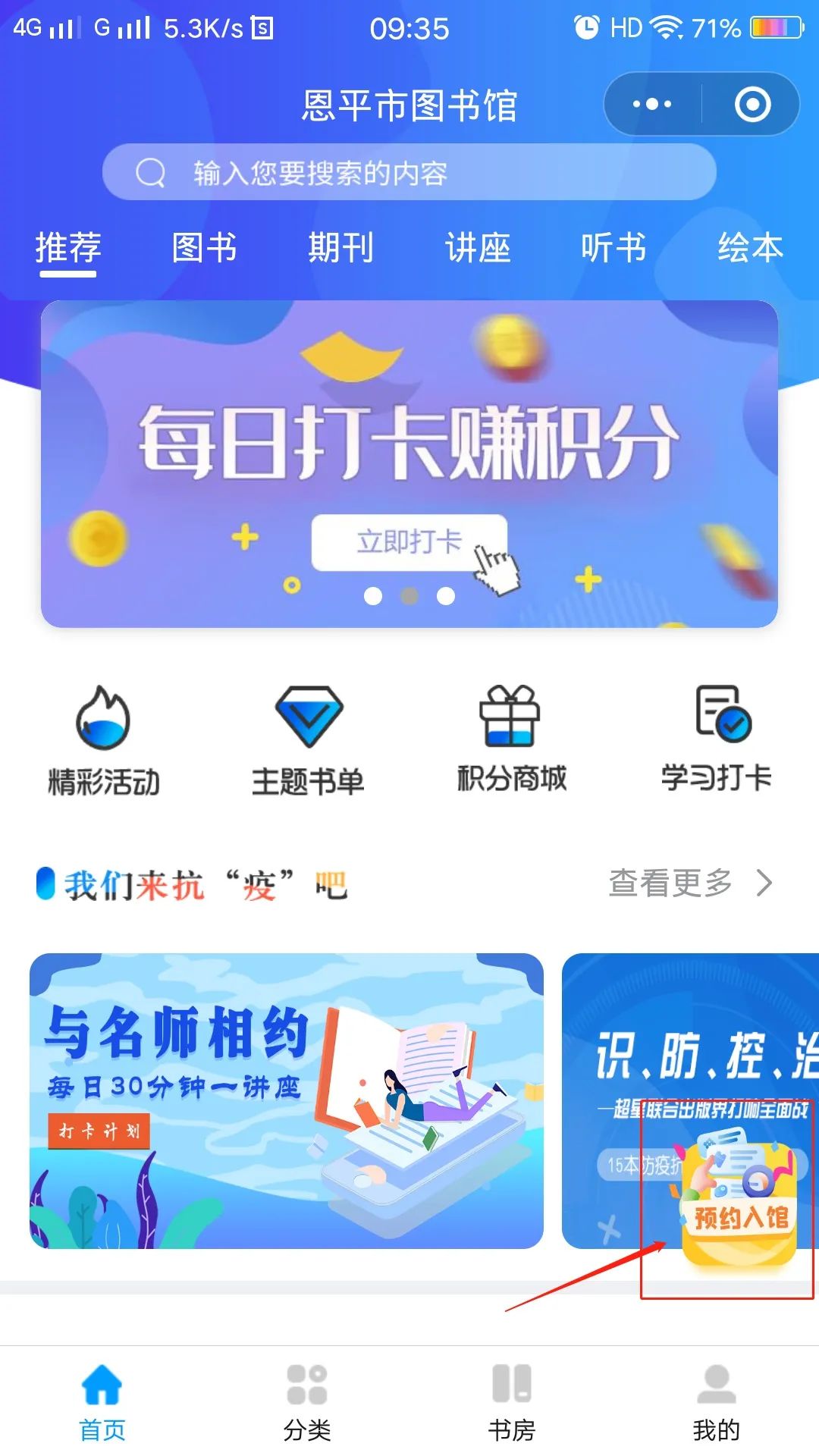Tap the search box to enter content
Screen dimensions: 819x1456
(x=409, y=173)
